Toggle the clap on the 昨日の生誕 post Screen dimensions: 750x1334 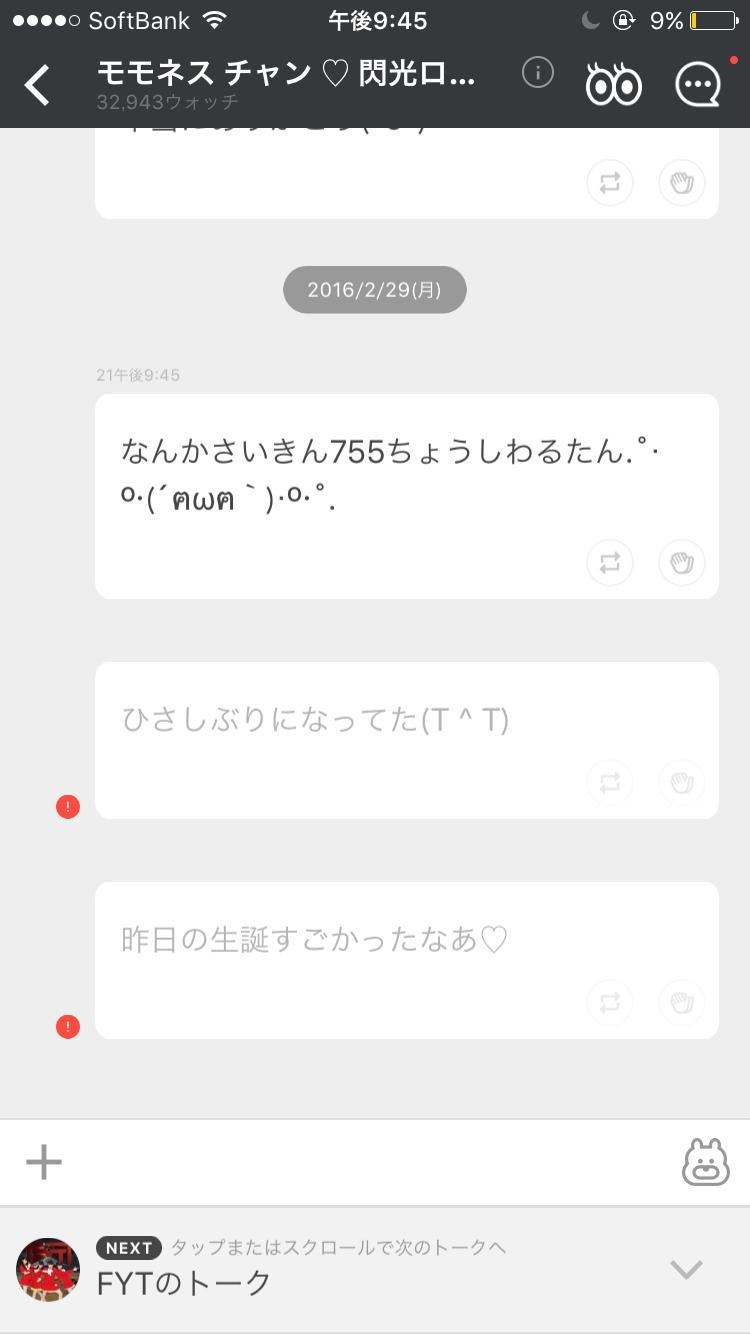[x=681, y=1003]
